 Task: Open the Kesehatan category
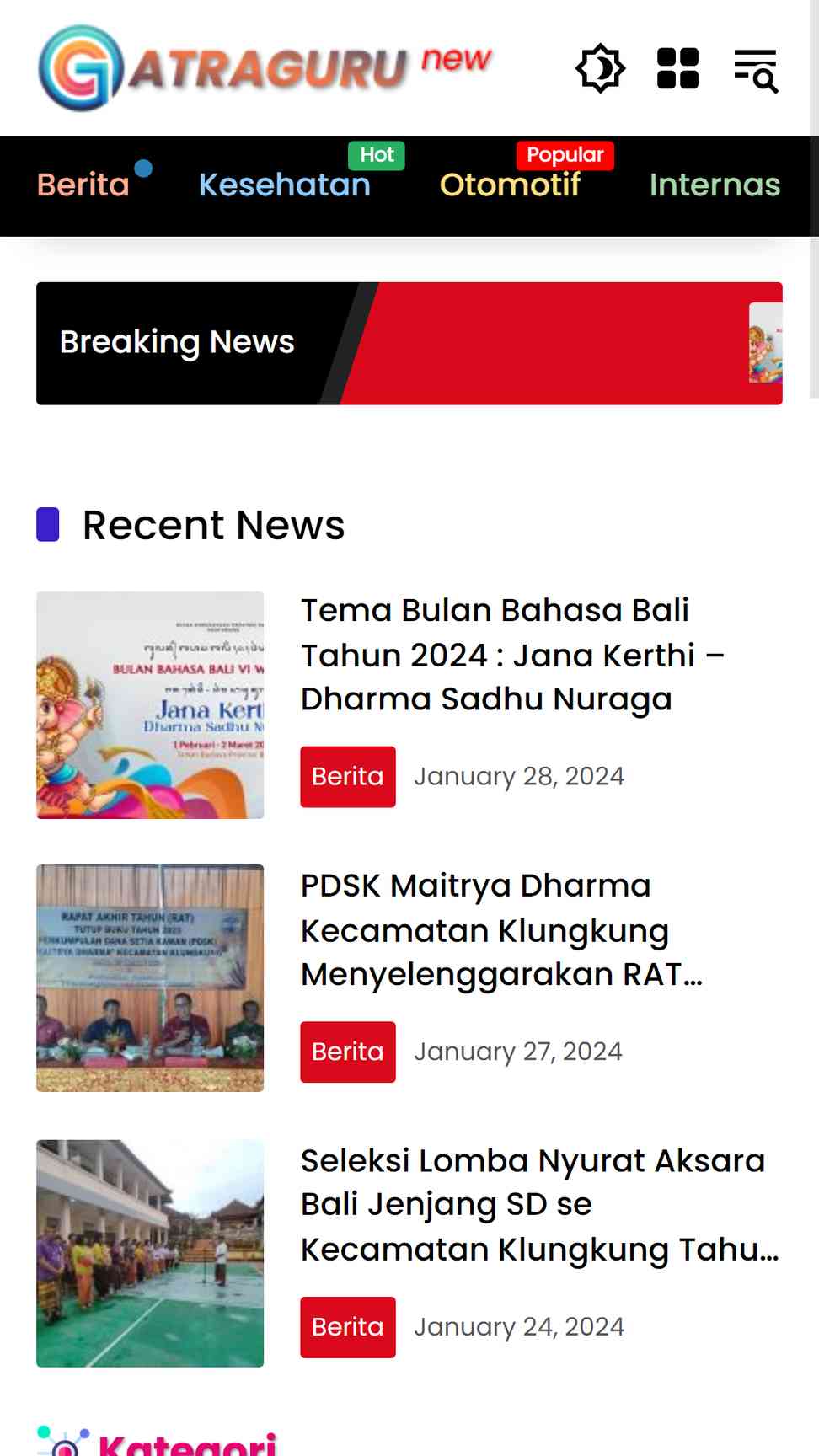[285, 185]
